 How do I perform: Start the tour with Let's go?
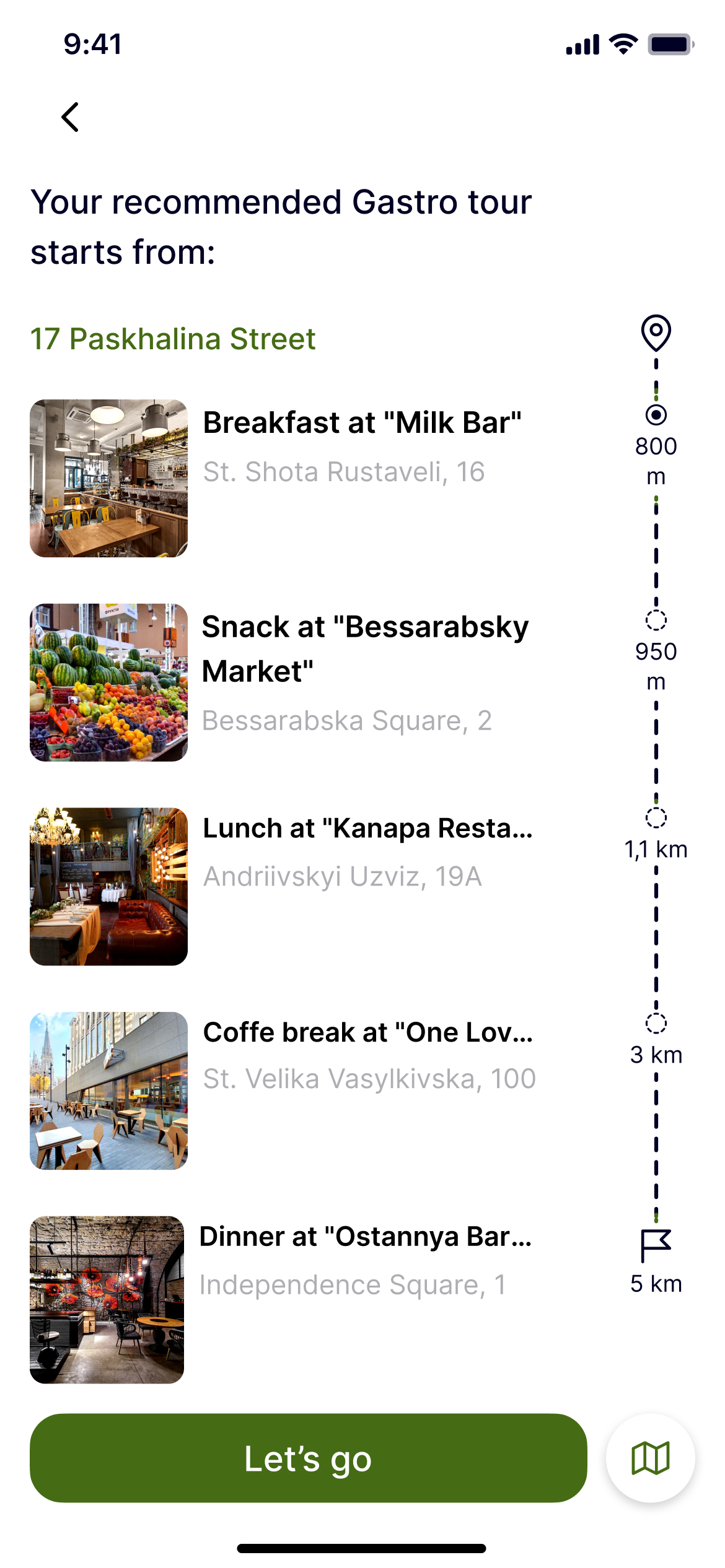(x=308, y=1458)
